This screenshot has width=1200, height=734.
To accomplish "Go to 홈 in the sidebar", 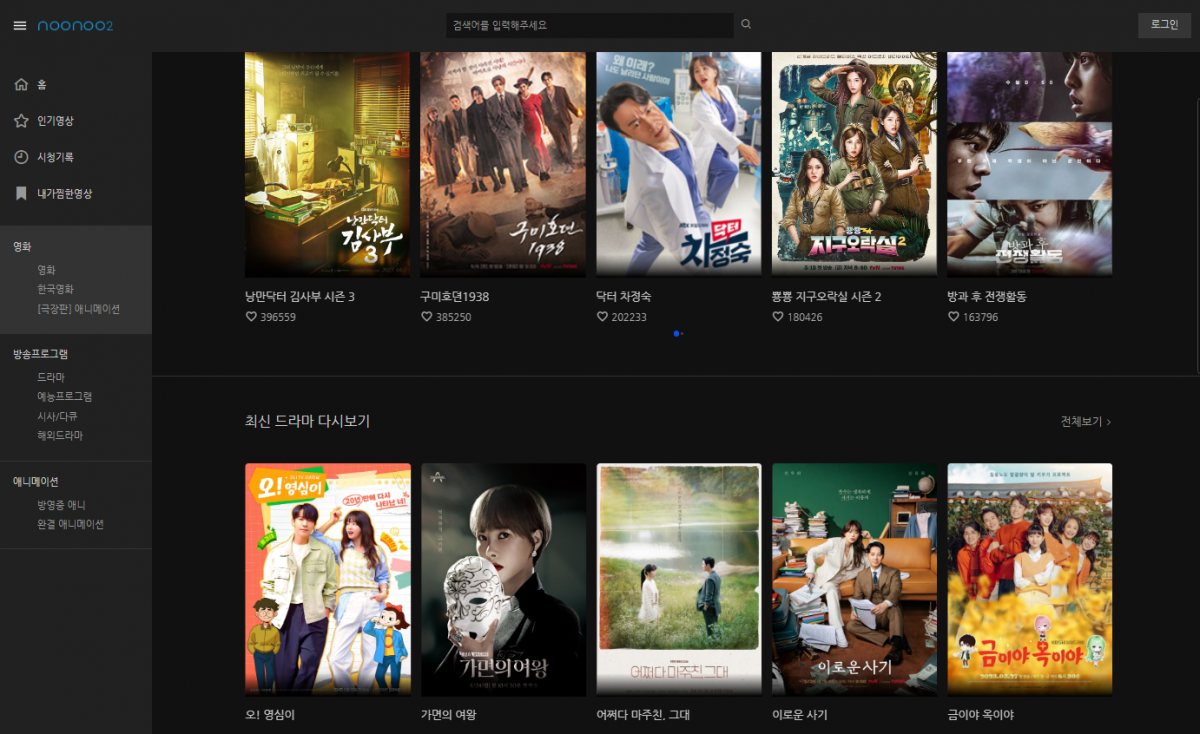I will (x=42, y=85).
